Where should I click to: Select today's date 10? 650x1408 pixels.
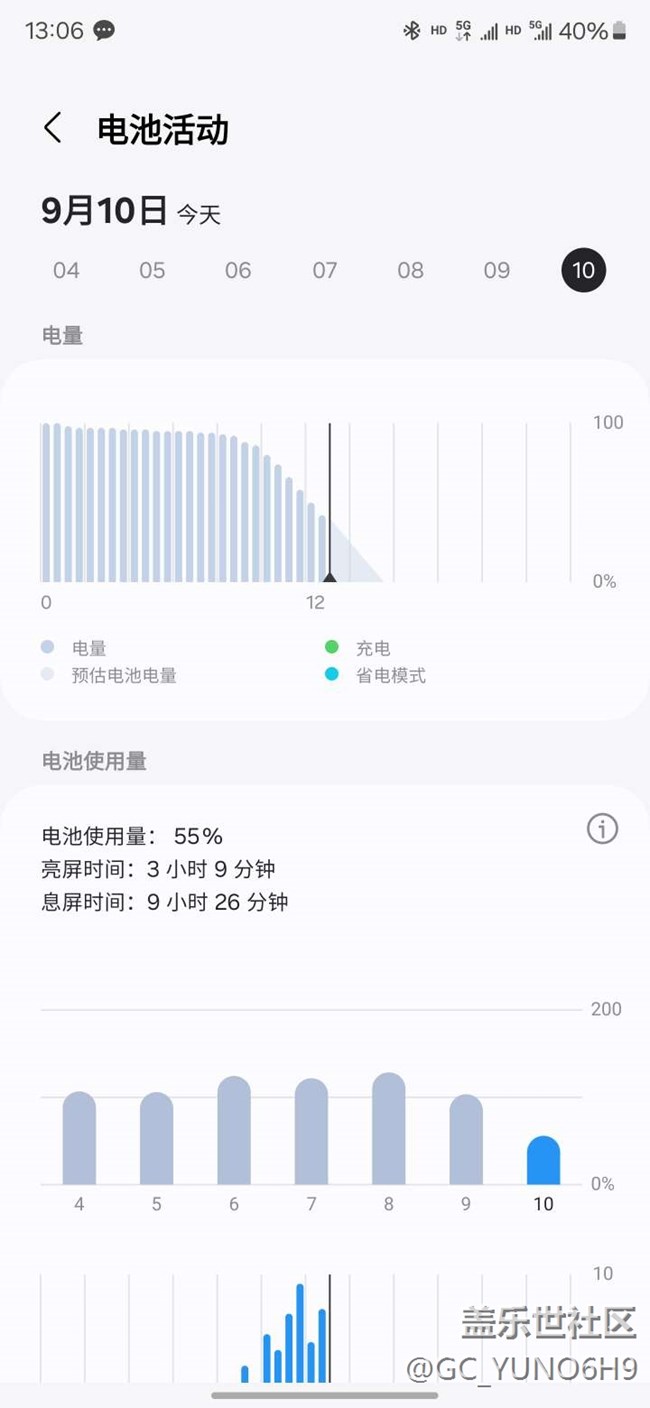click(583, 270)
